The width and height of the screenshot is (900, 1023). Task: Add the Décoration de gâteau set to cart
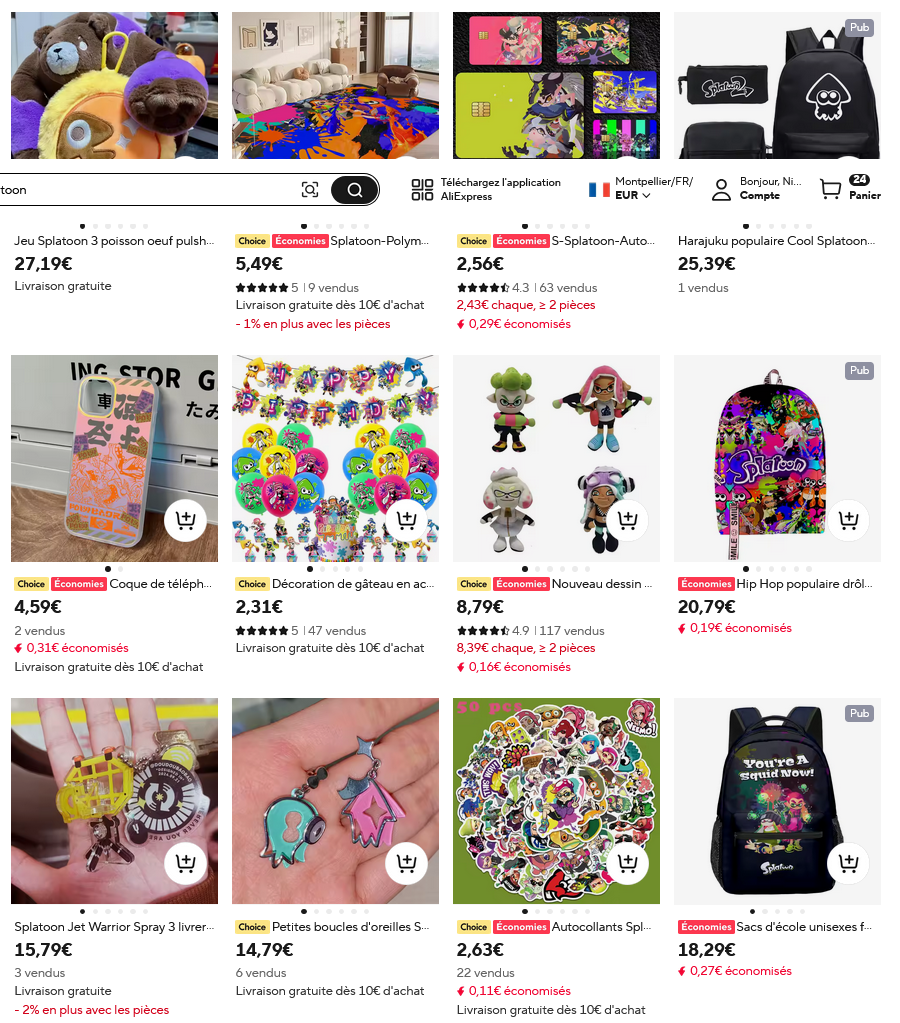[406, 520]
